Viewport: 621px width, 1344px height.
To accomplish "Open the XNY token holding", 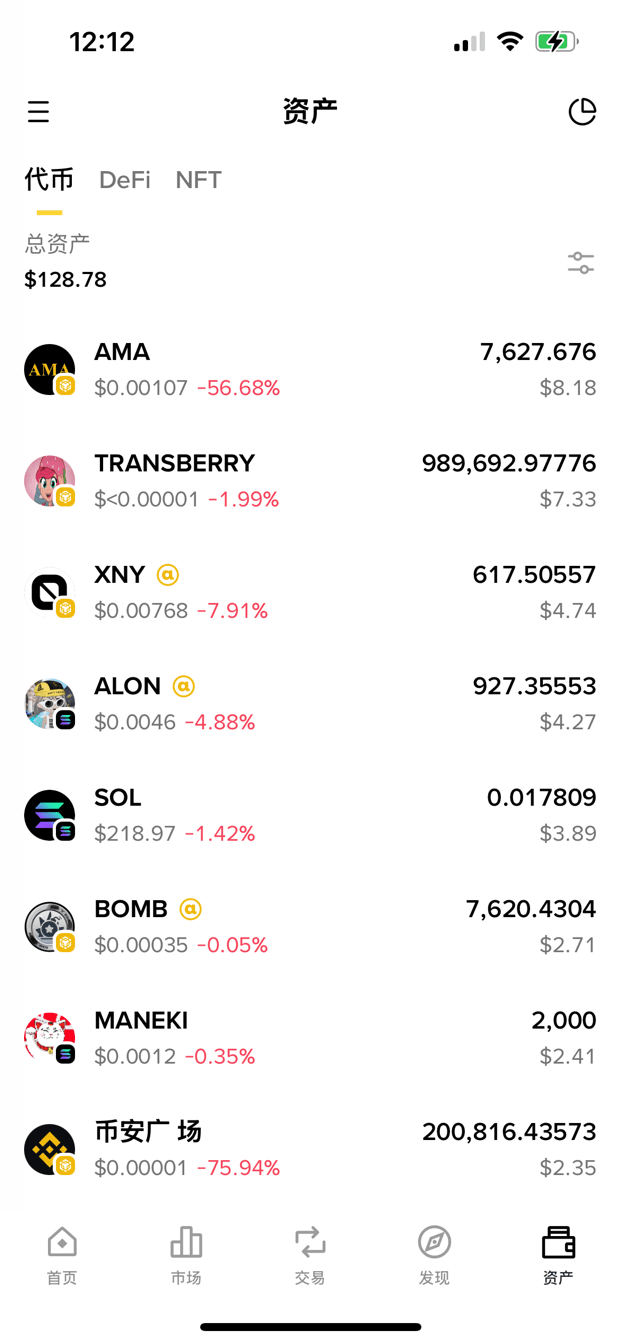I will tap(310, 592).
